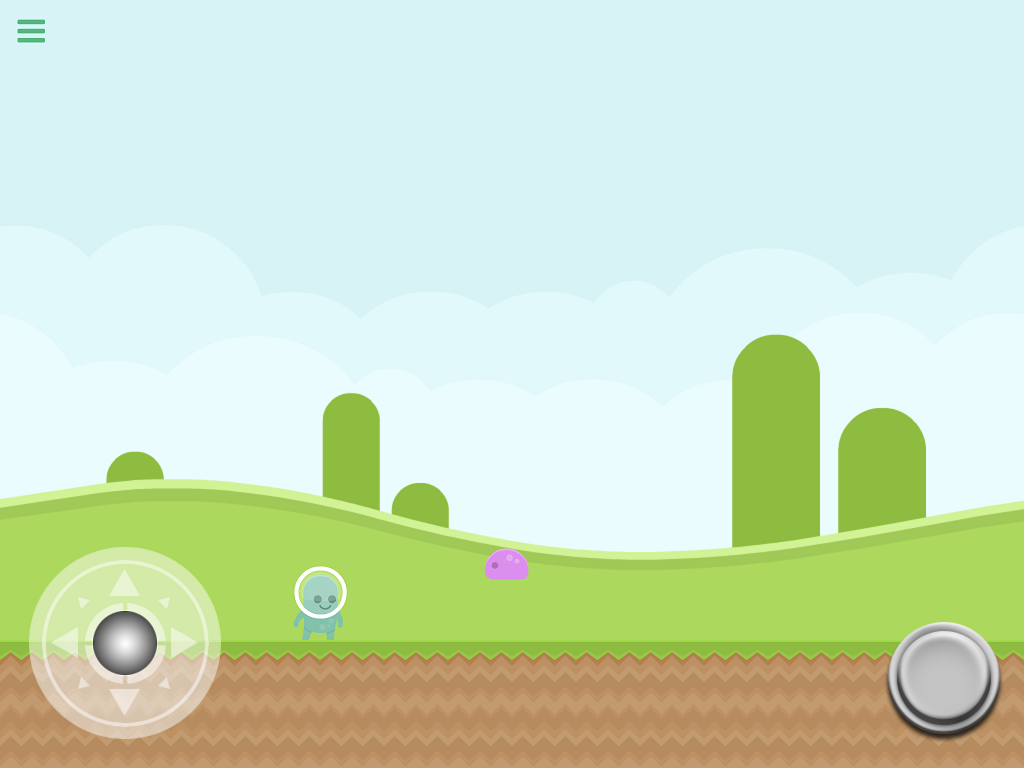Open the green hamburger menu
The height and width of the screenshot is (768, 1024).
tap(31, 31)
